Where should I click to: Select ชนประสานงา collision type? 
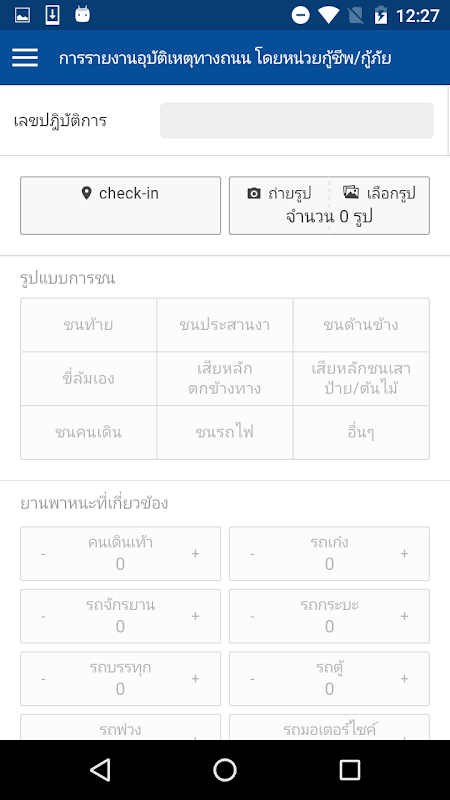click(225, 325)
